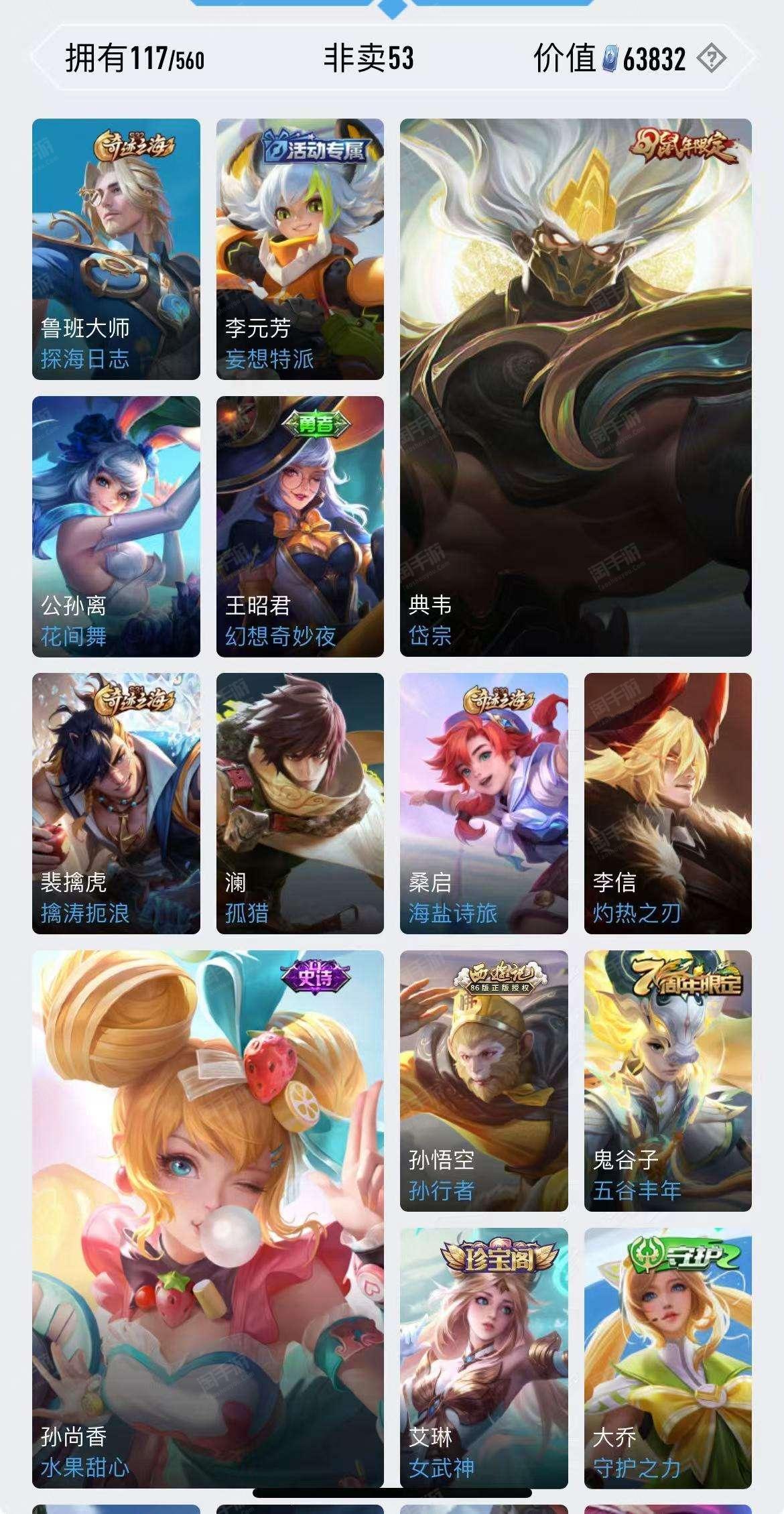The height and width of the screenshot is (1514, 784).
Task: Open the 李元芳 妄想特派 skin card
Action: coord(300,249)
